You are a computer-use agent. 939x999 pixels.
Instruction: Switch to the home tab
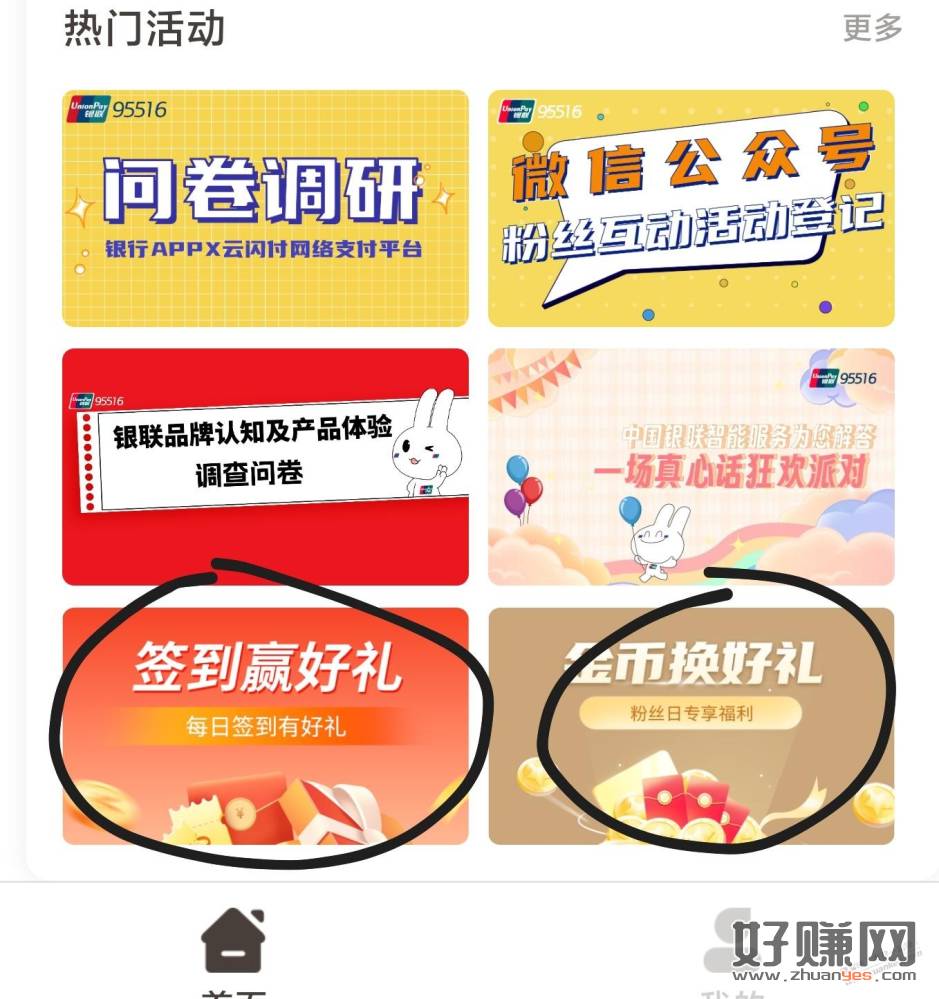coord(233,950)
